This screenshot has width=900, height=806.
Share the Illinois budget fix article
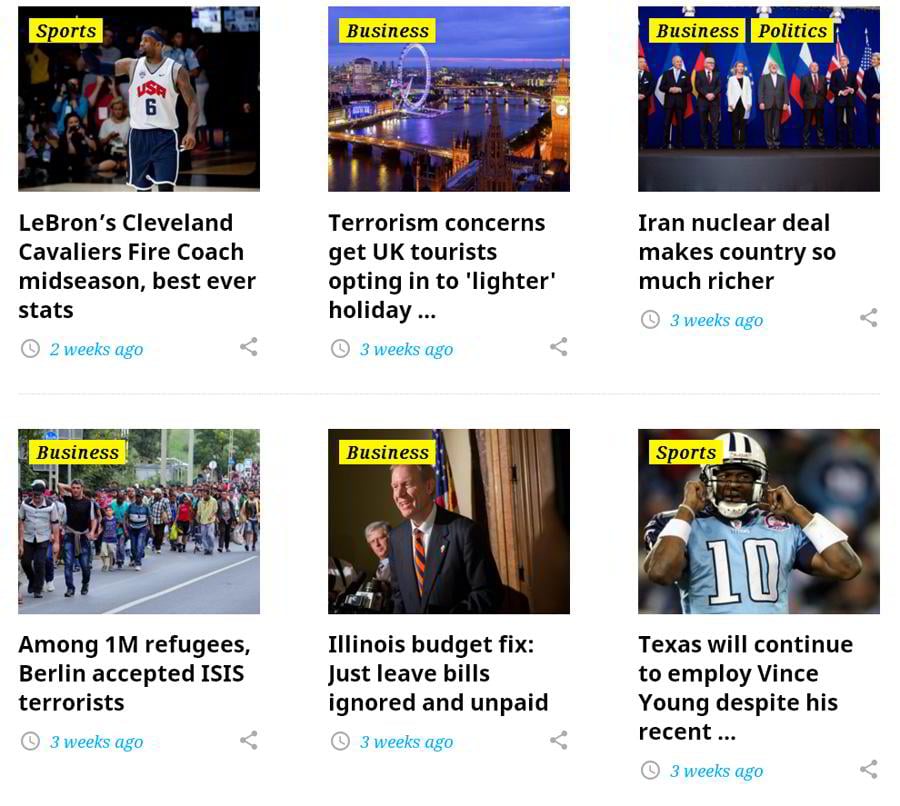(559, 740)
